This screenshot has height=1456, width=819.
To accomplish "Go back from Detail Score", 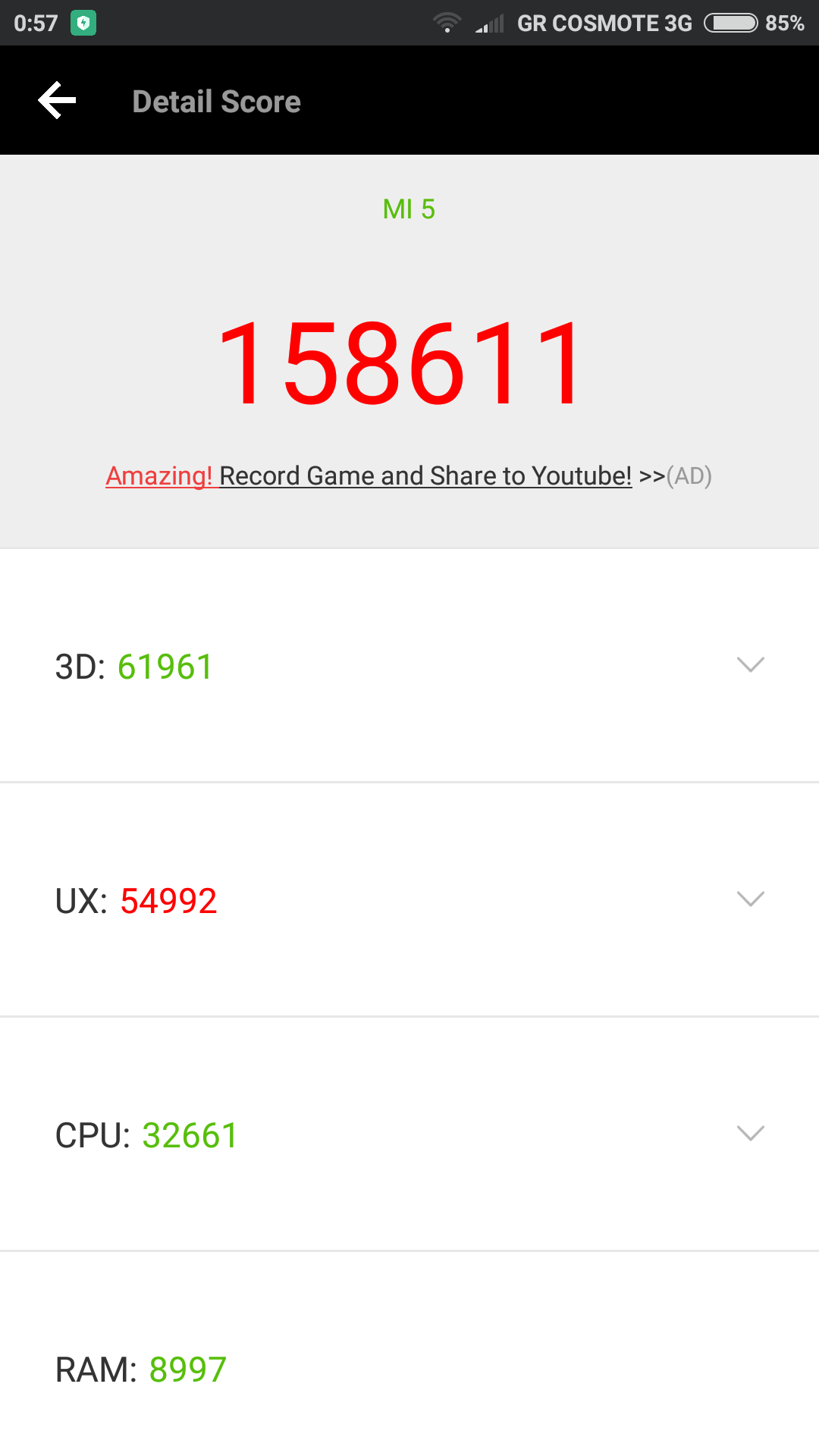I will point(58,101).
